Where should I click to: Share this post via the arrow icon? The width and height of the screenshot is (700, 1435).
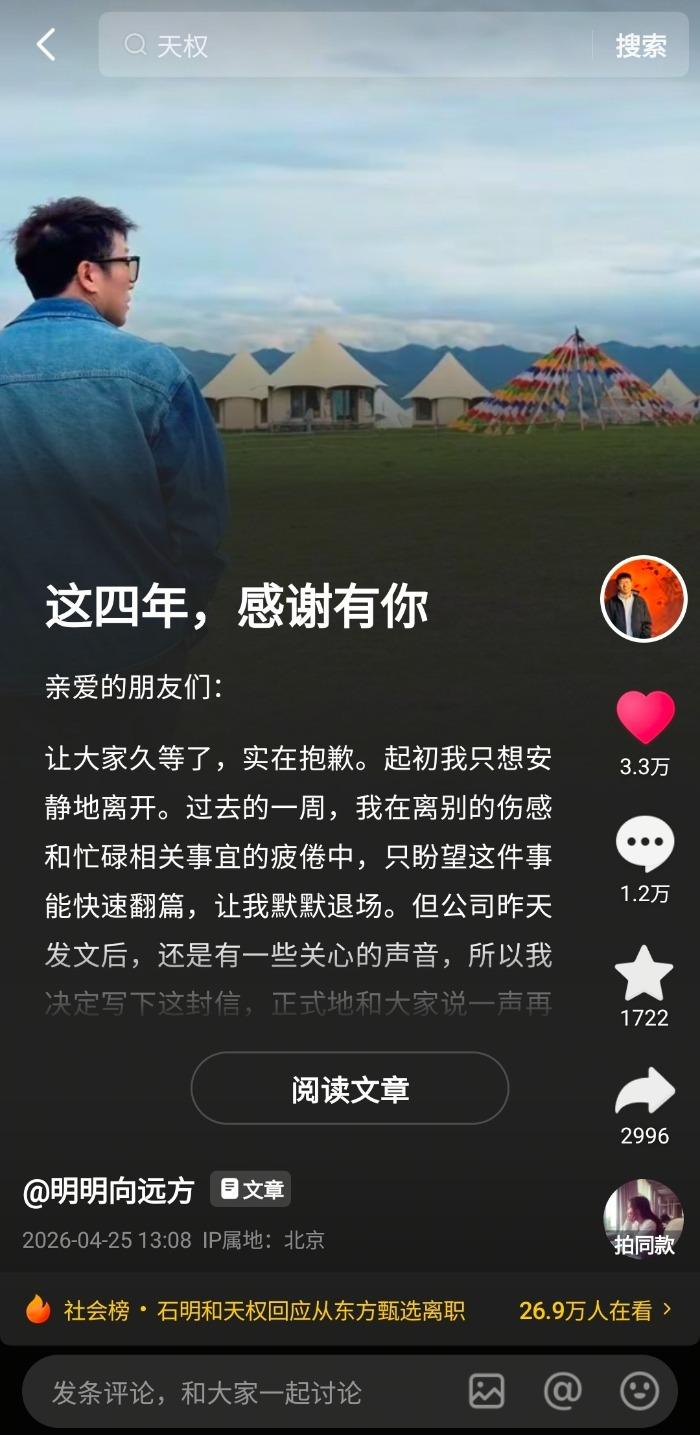[645, 1091]
